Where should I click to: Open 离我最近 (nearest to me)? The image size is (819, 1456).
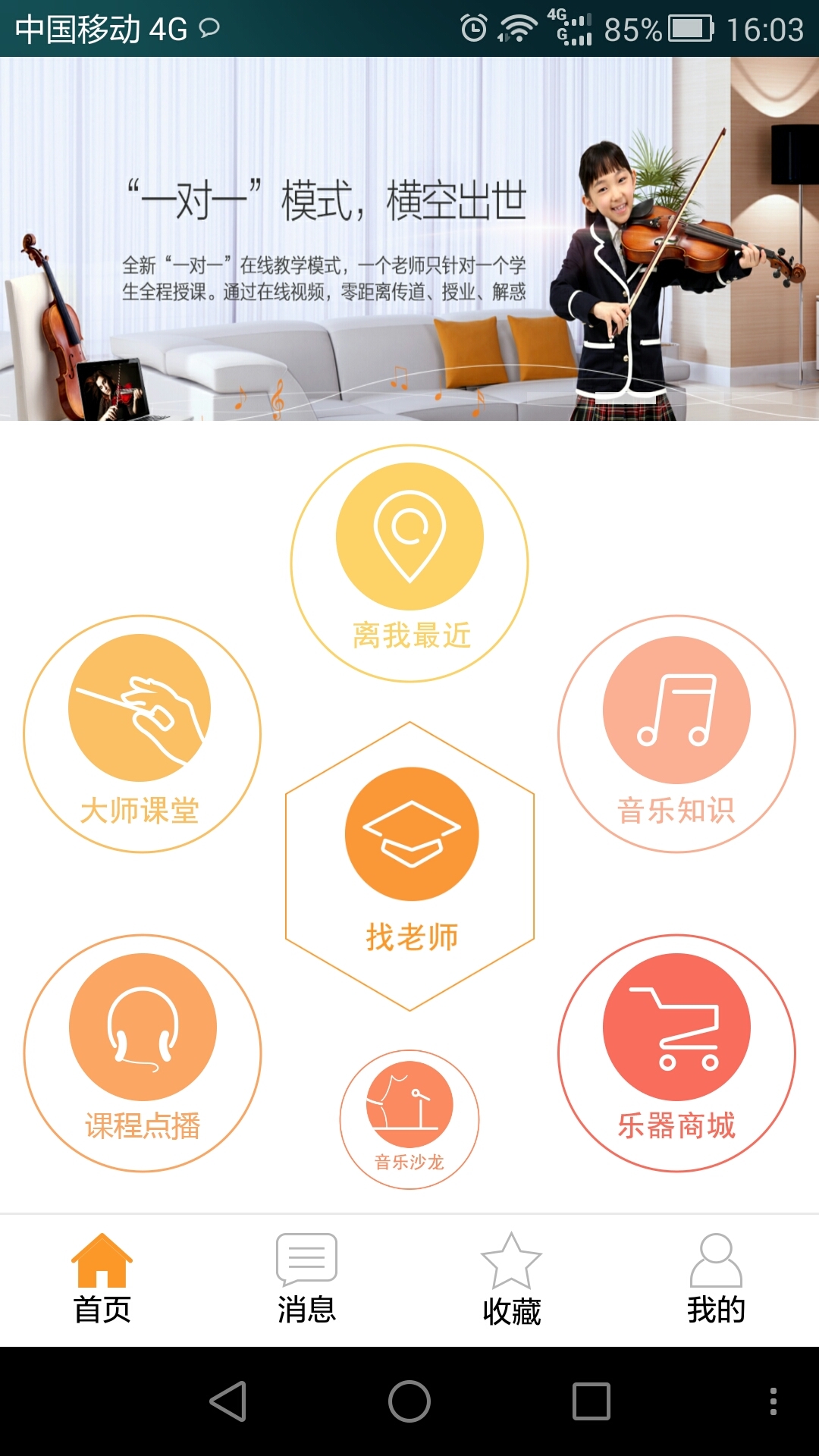click(x=409, y=563)
